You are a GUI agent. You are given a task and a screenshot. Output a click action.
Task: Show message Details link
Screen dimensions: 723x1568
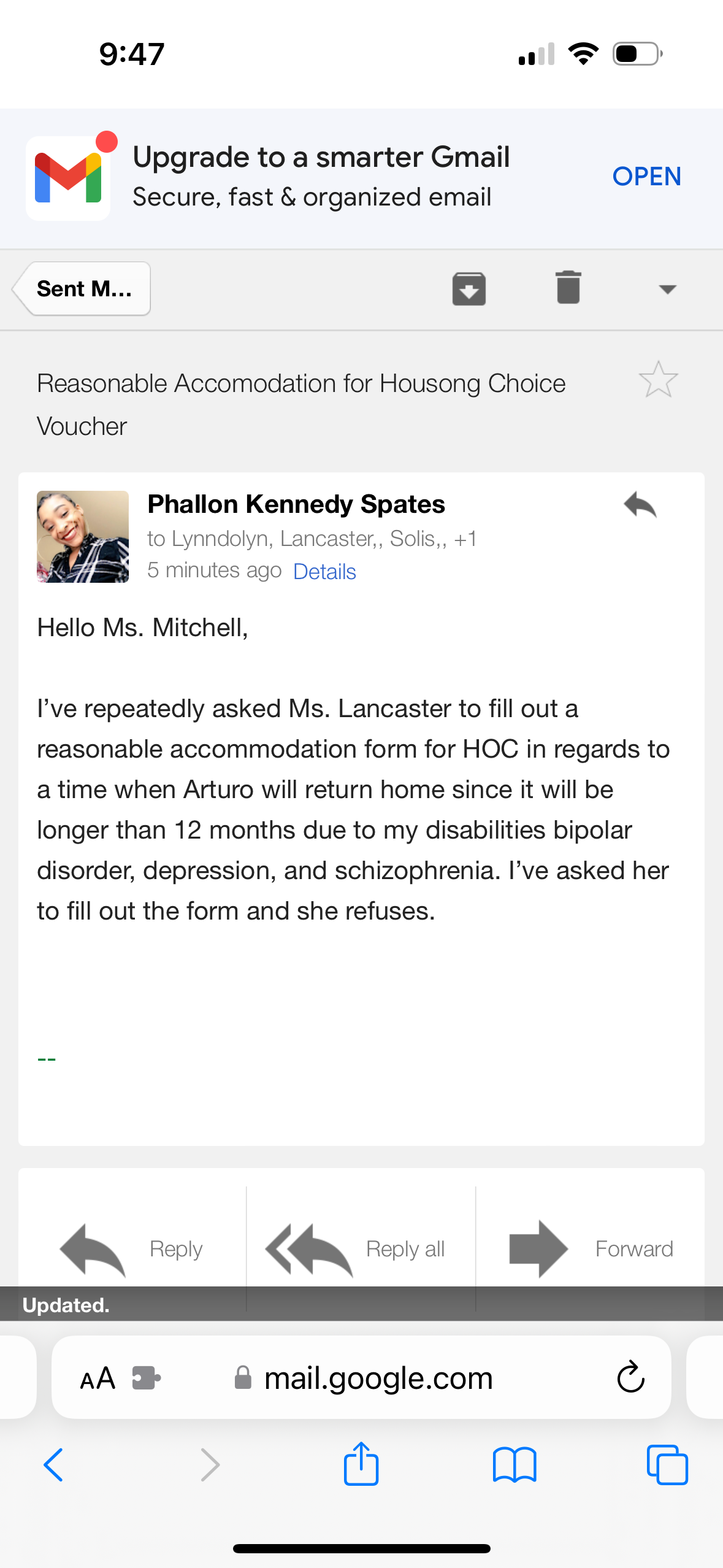(324, 571)
